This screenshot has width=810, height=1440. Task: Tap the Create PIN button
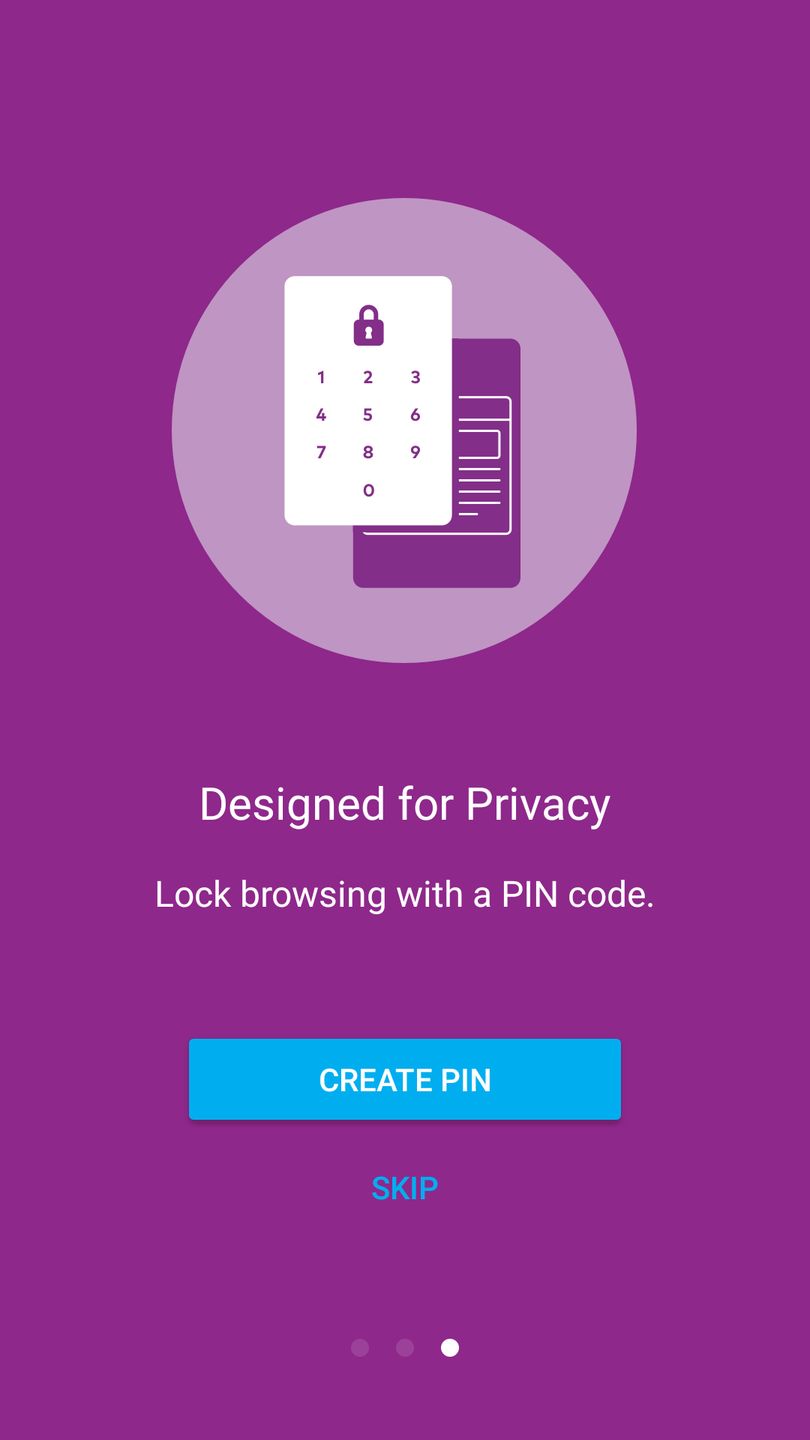(404, 1079)
